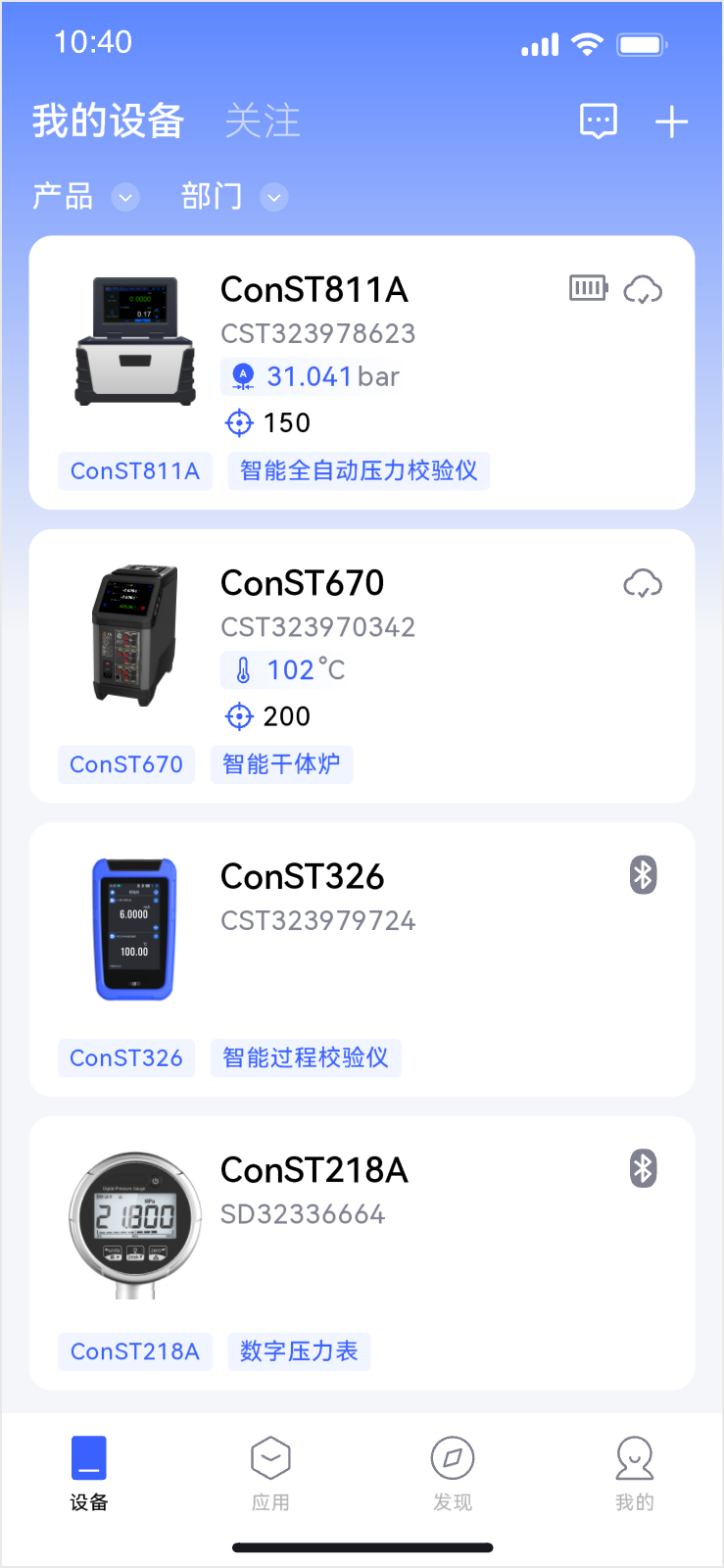The image size is (724, 1568).
Task: Tap the Bluetooth icon on ConST326
Action: (643, 875)
